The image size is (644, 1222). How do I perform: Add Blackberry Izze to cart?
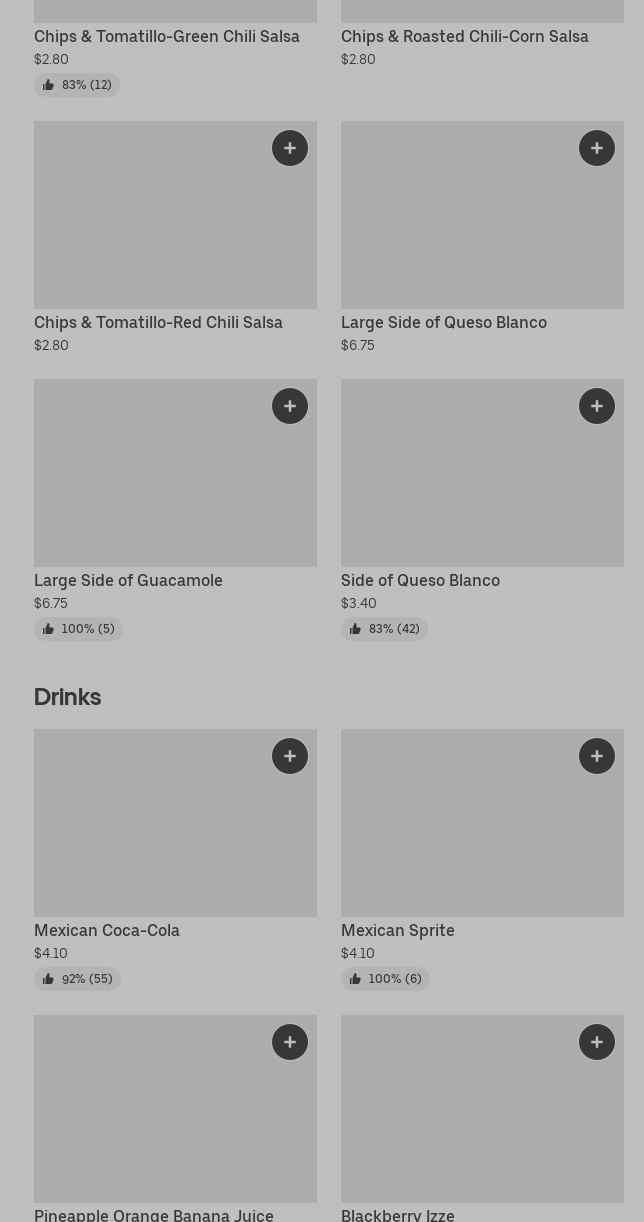pyautogui.click(x=597, y=1042)
